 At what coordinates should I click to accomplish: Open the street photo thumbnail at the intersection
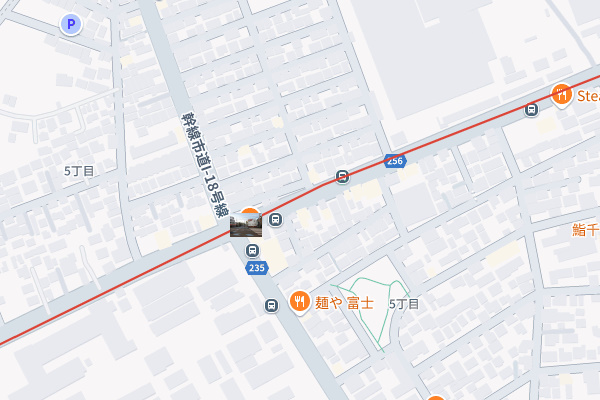tap(246, 225)
